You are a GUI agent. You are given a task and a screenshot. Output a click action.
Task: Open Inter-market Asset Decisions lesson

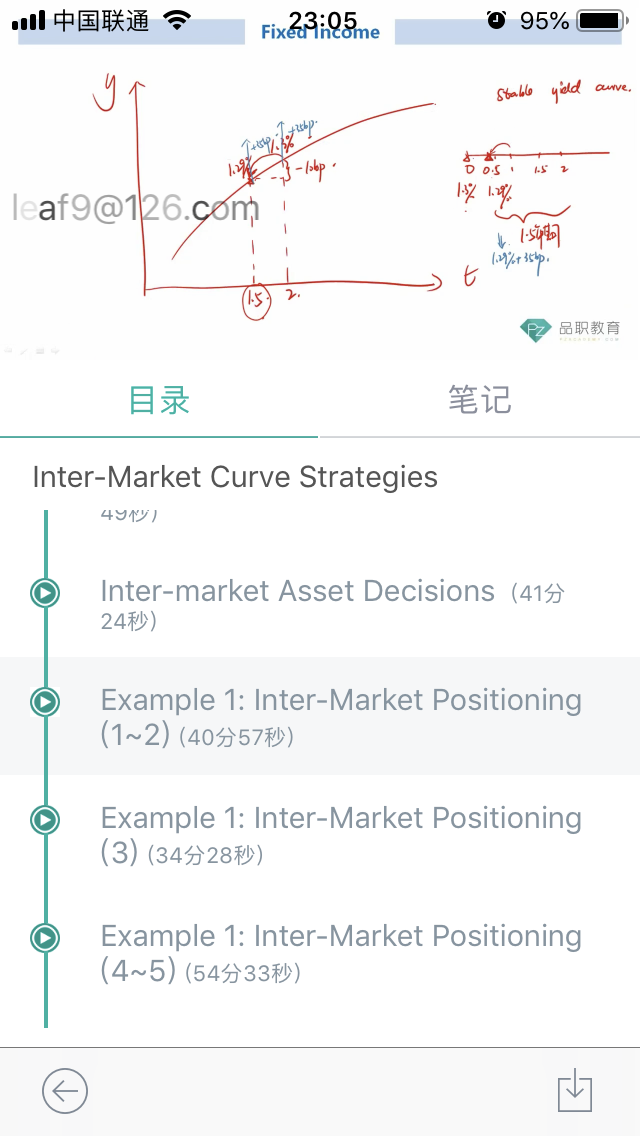click(x=320, y=601)
